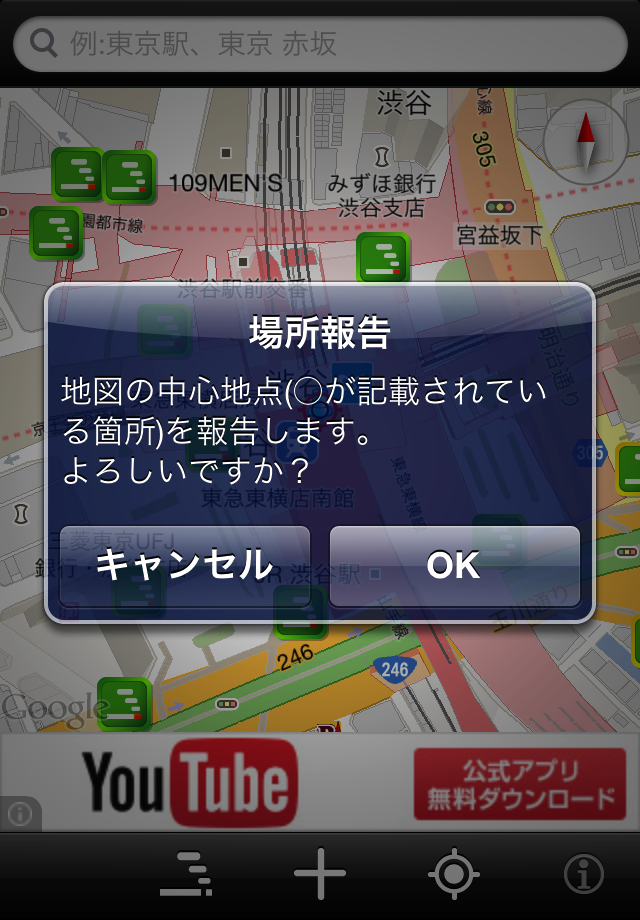Confirm the location report with OK
640x920 pixels.
tap(454, 566)
